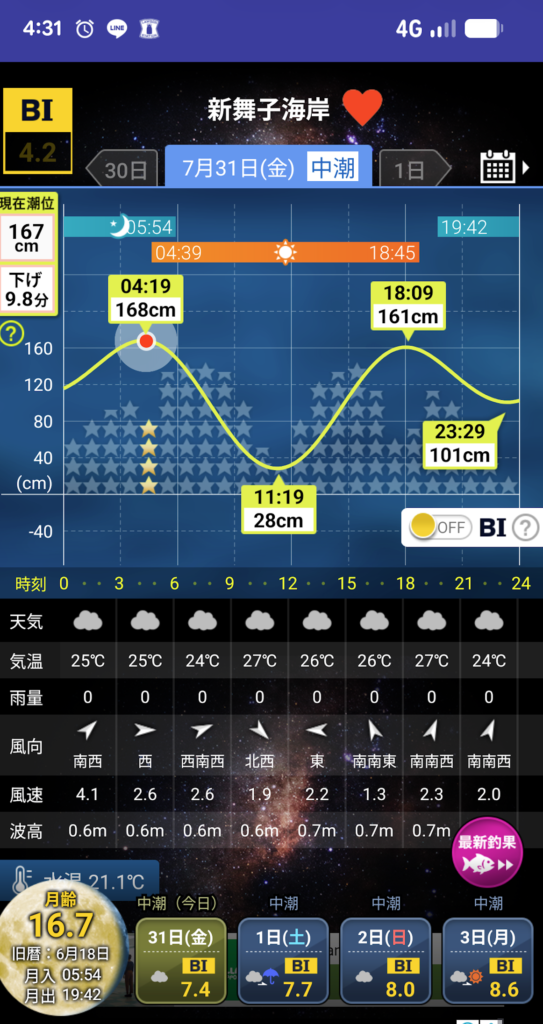Open the water temperature 水温 panel
The image size is (543, 1024).
(x=80, y=880)
